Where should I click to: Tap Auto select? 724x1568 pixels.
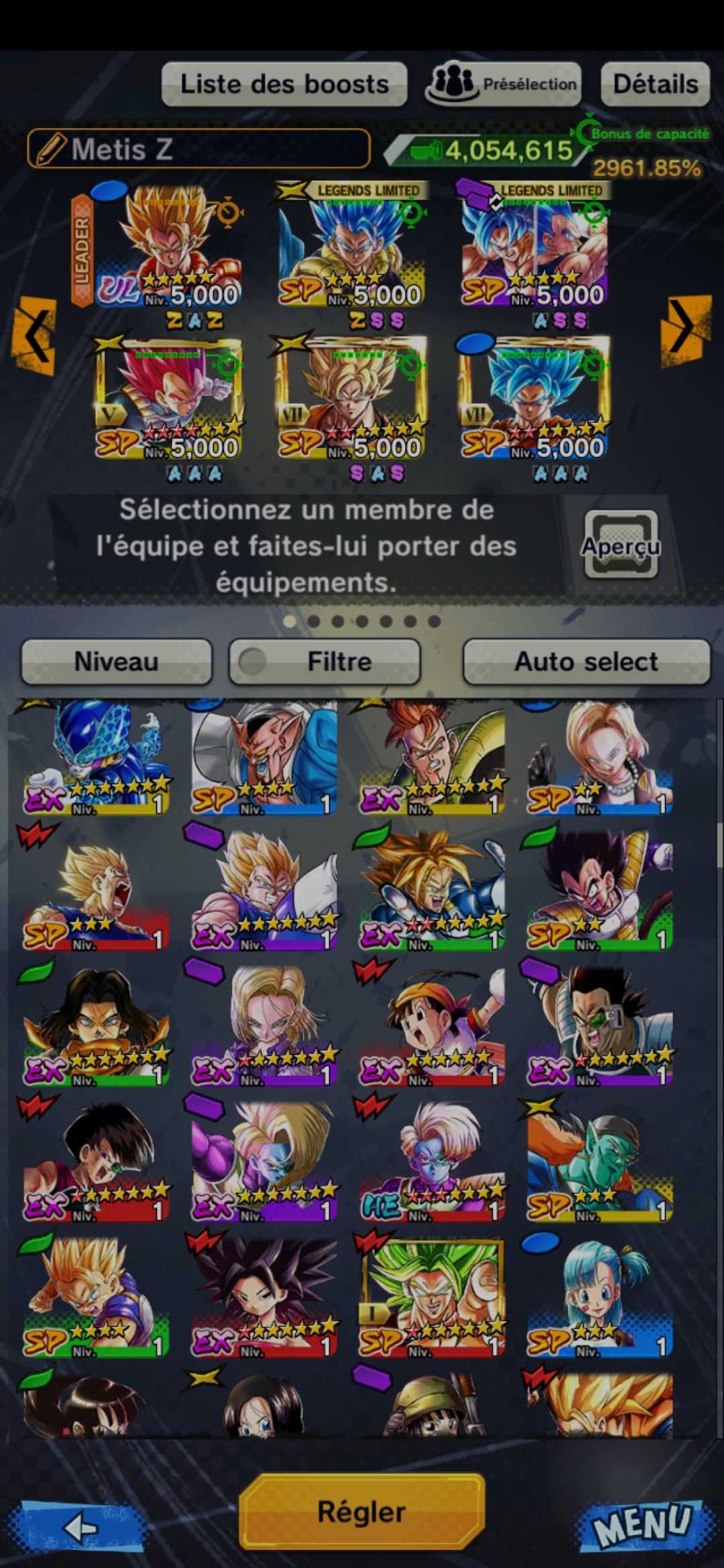pyautogui.click(x=586, y=661)
